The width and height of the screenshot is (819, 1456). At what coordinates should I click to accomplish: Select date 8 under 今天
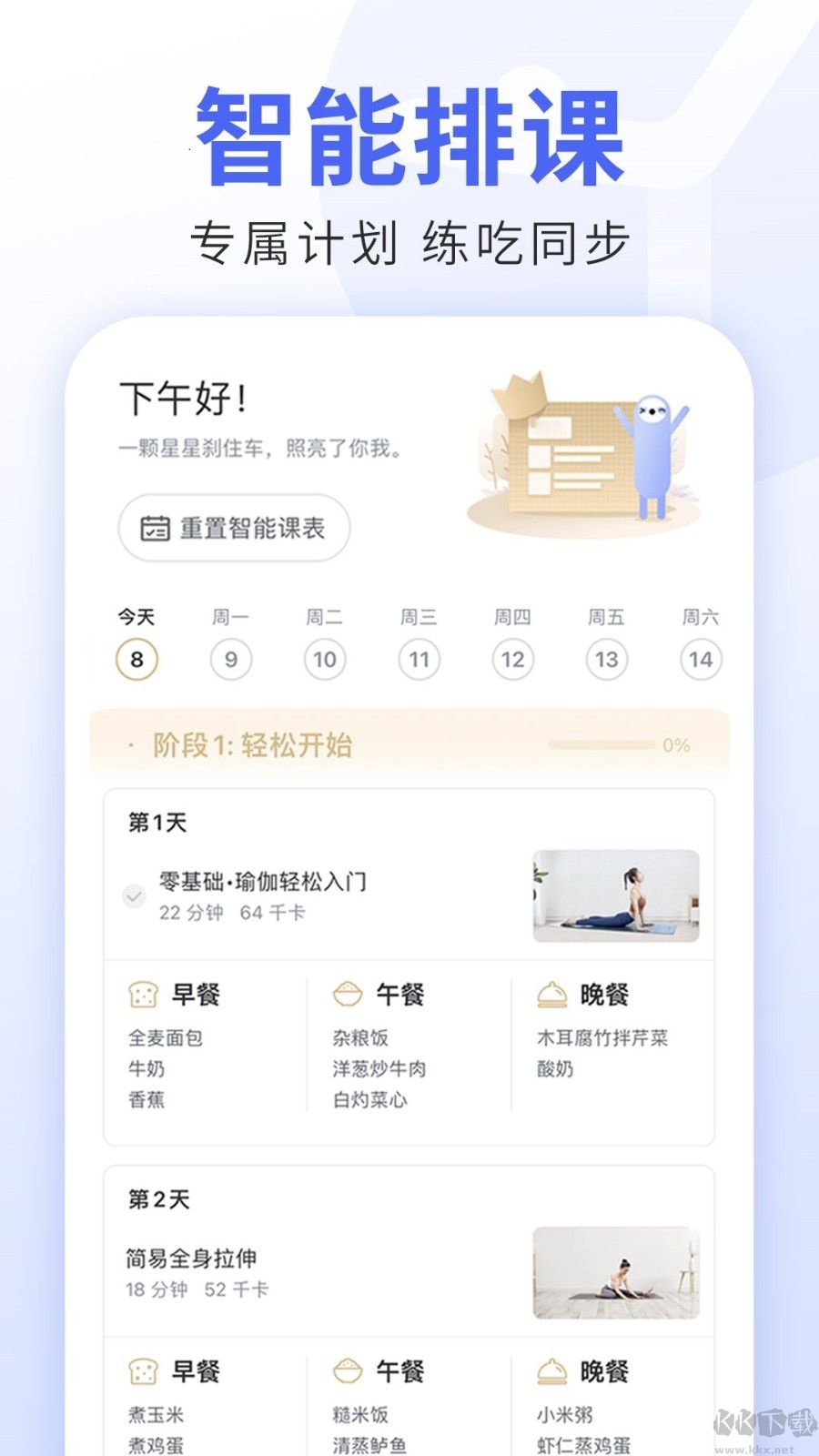click(x=135, y=657)
